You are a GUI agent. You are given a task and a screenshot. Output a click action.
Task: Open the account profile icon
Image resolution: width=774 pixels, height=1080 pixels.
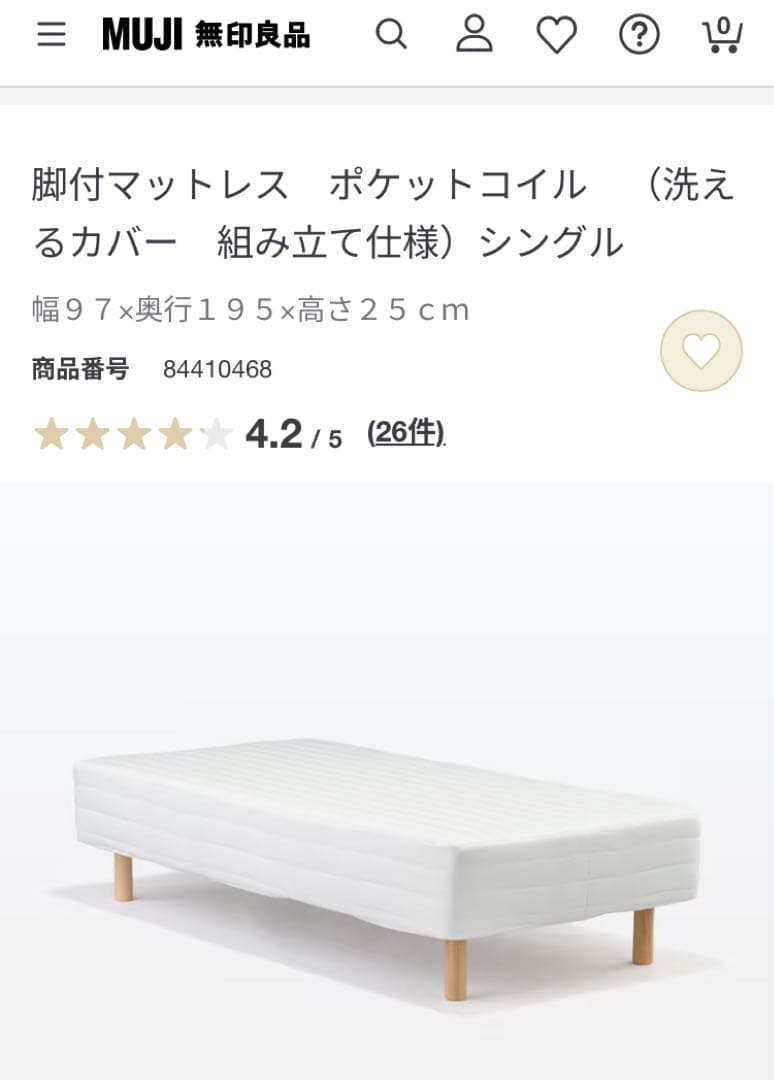pos(472,34)
